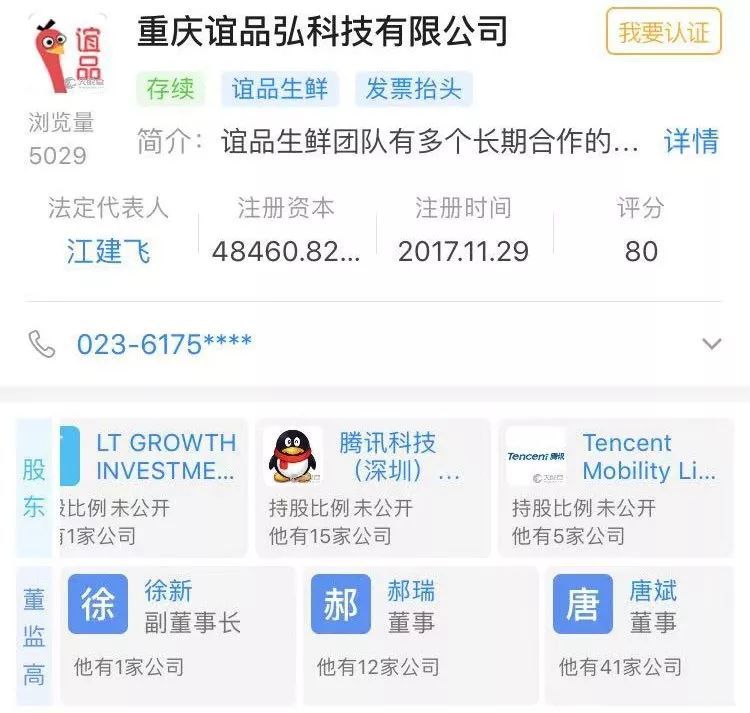
Task: Call the phone number 023-6175****
Action: point(164,345)
